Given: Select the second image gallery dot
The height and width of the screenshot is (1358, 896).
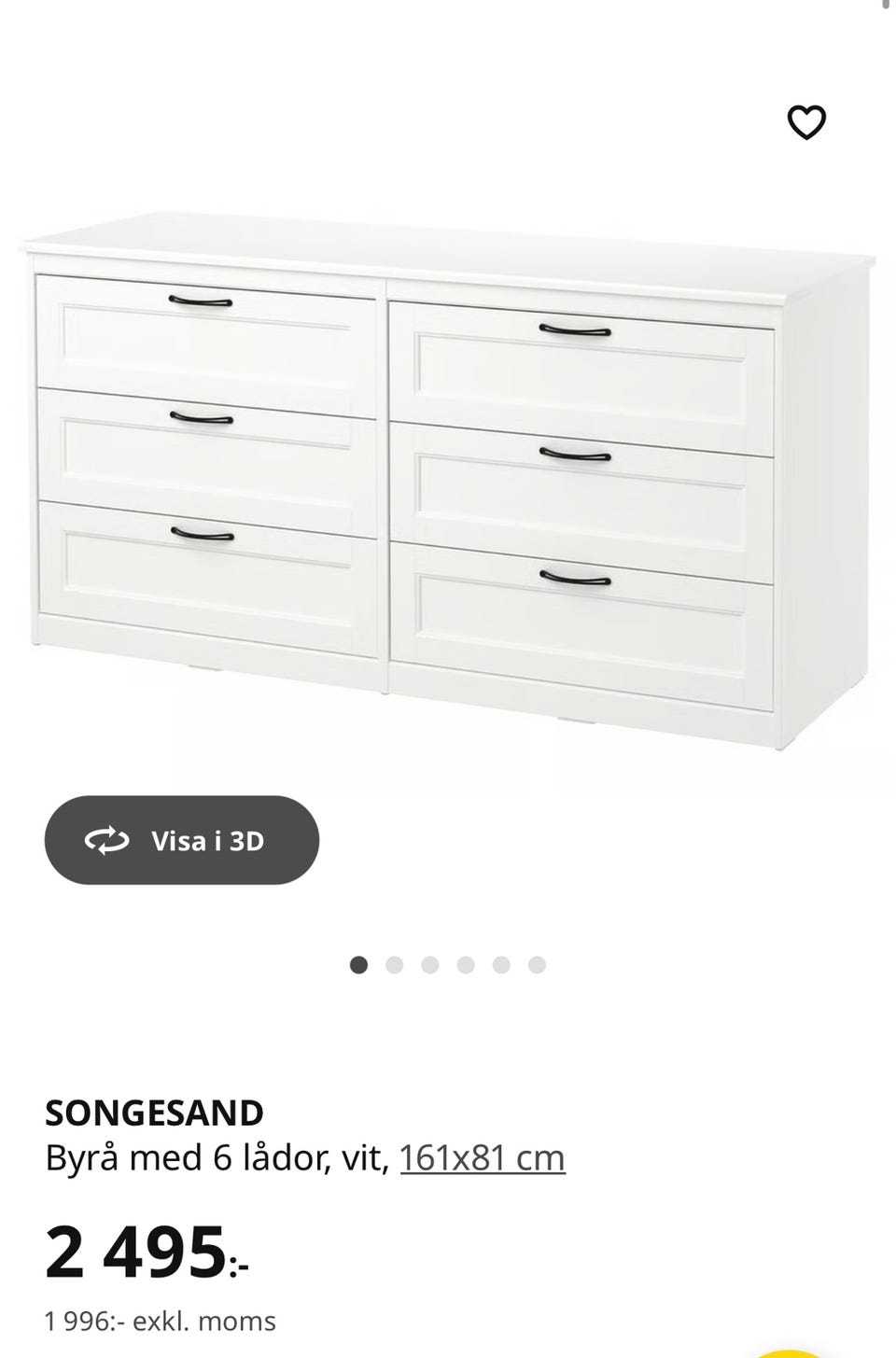Looking at the screenshot, I should 394,965.
